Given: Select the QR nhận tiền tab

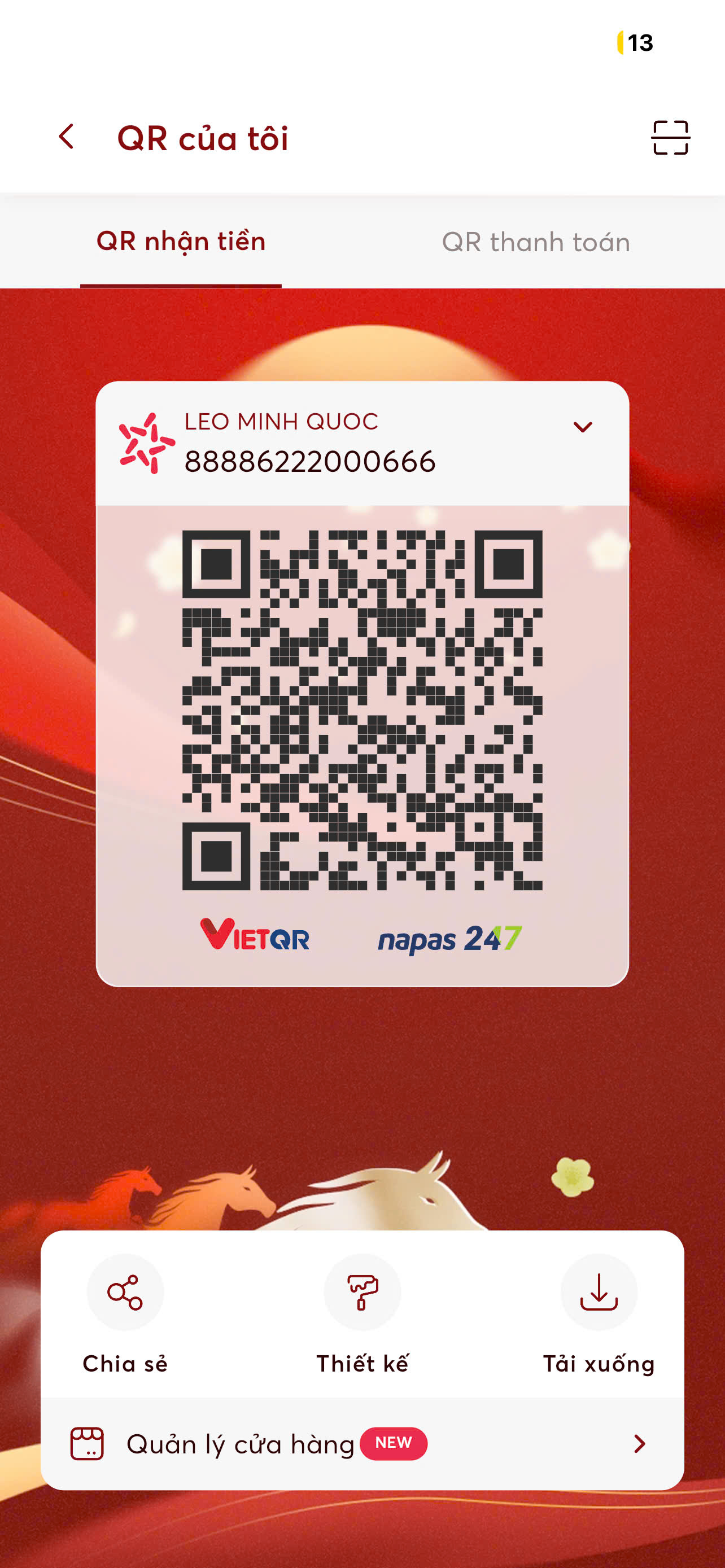Looking at the screenshot, I should coord(181,242).
